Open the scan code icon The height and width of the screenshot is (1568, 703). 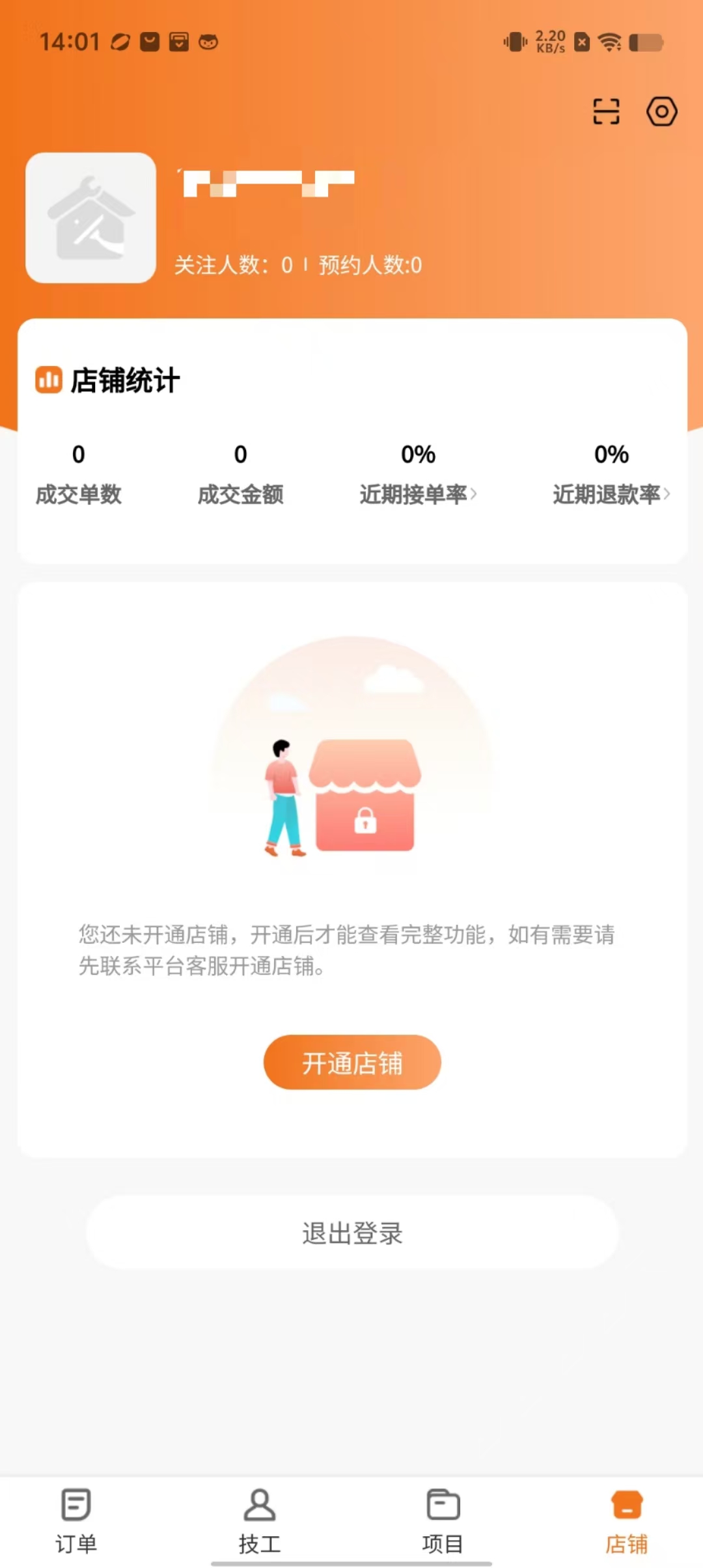click(x=606, y=111)
